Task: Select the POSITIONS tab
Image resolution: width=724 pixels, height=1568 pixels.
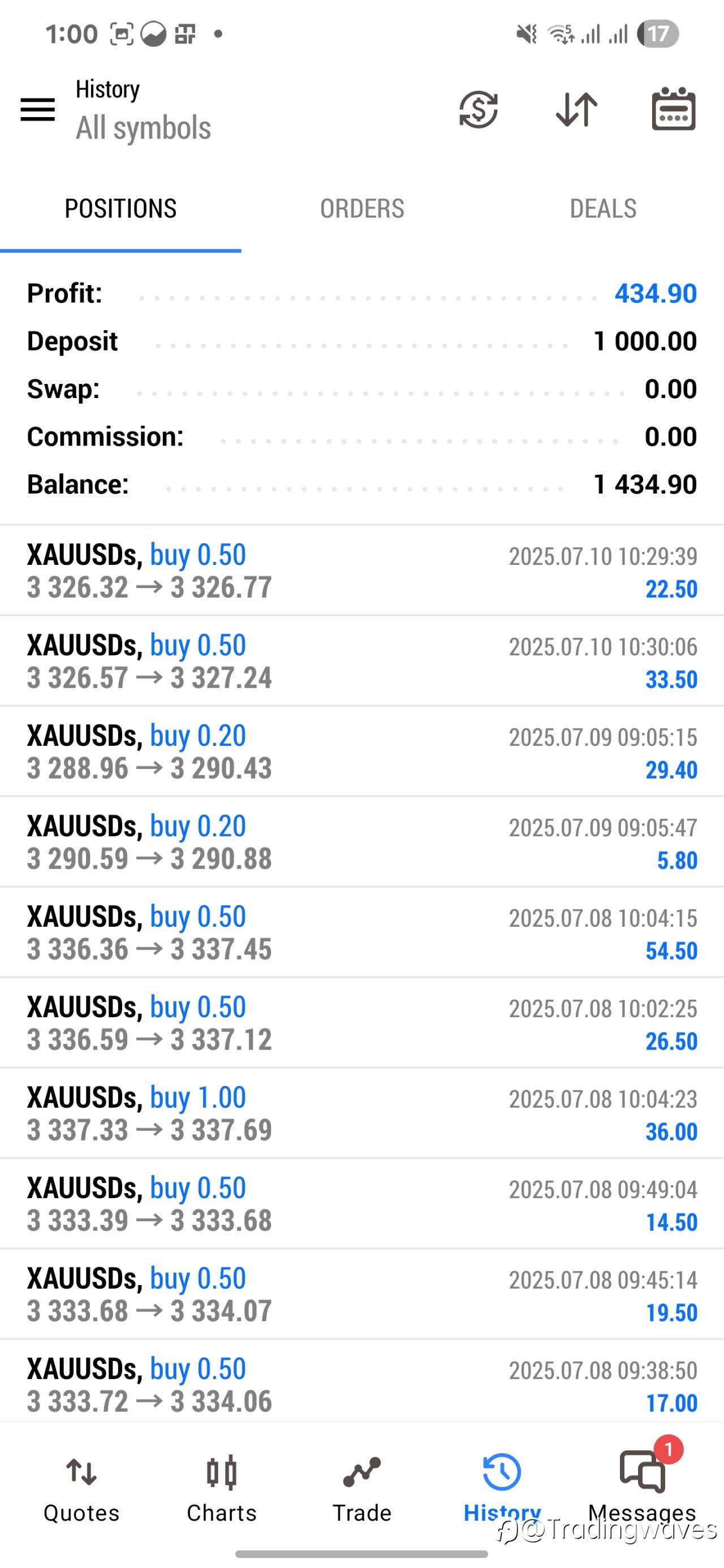Action: [x=120, y=209]
